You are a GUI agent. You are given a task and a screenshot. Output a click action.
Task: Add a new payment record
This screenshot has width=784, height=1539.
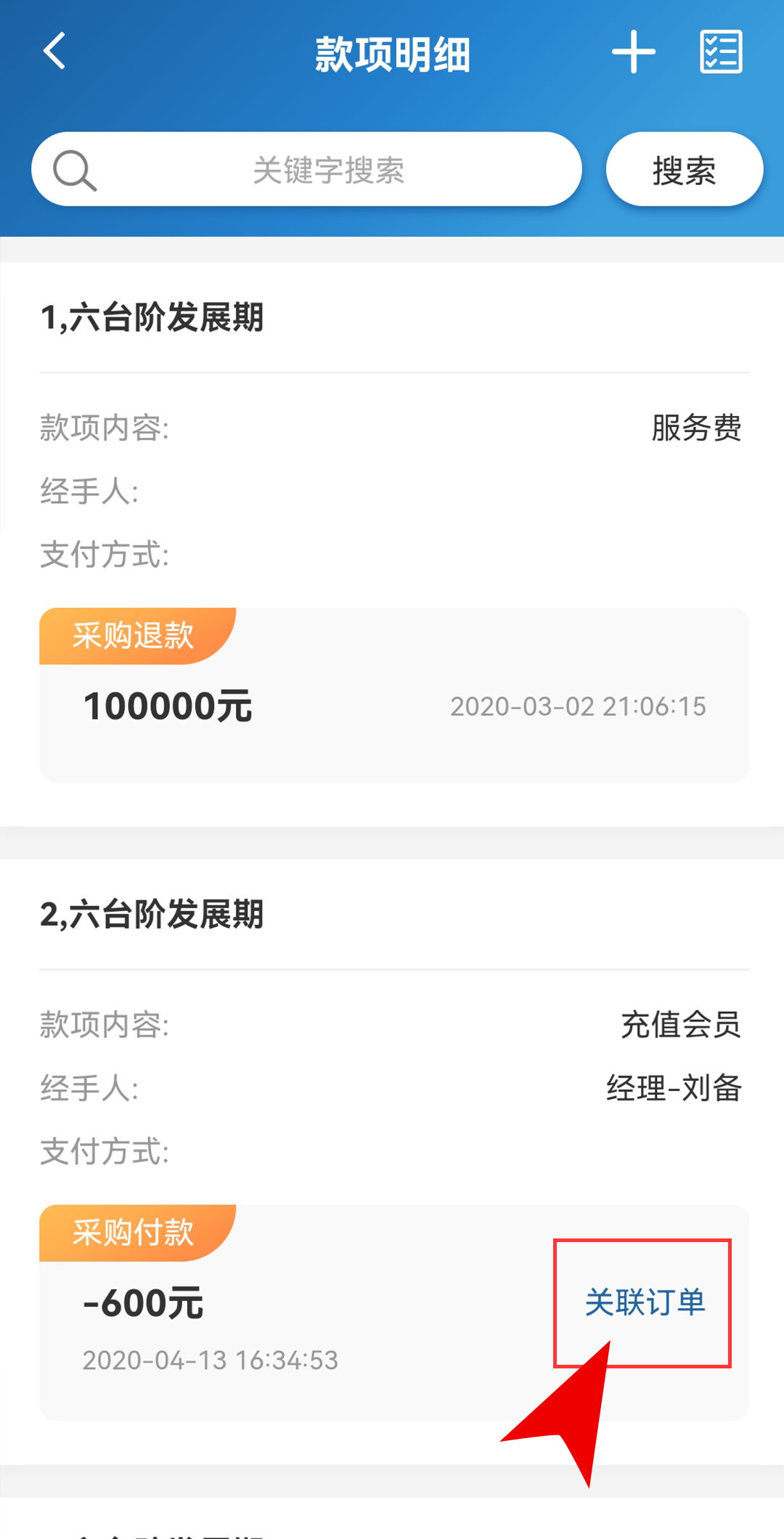(x=633, y=52)
